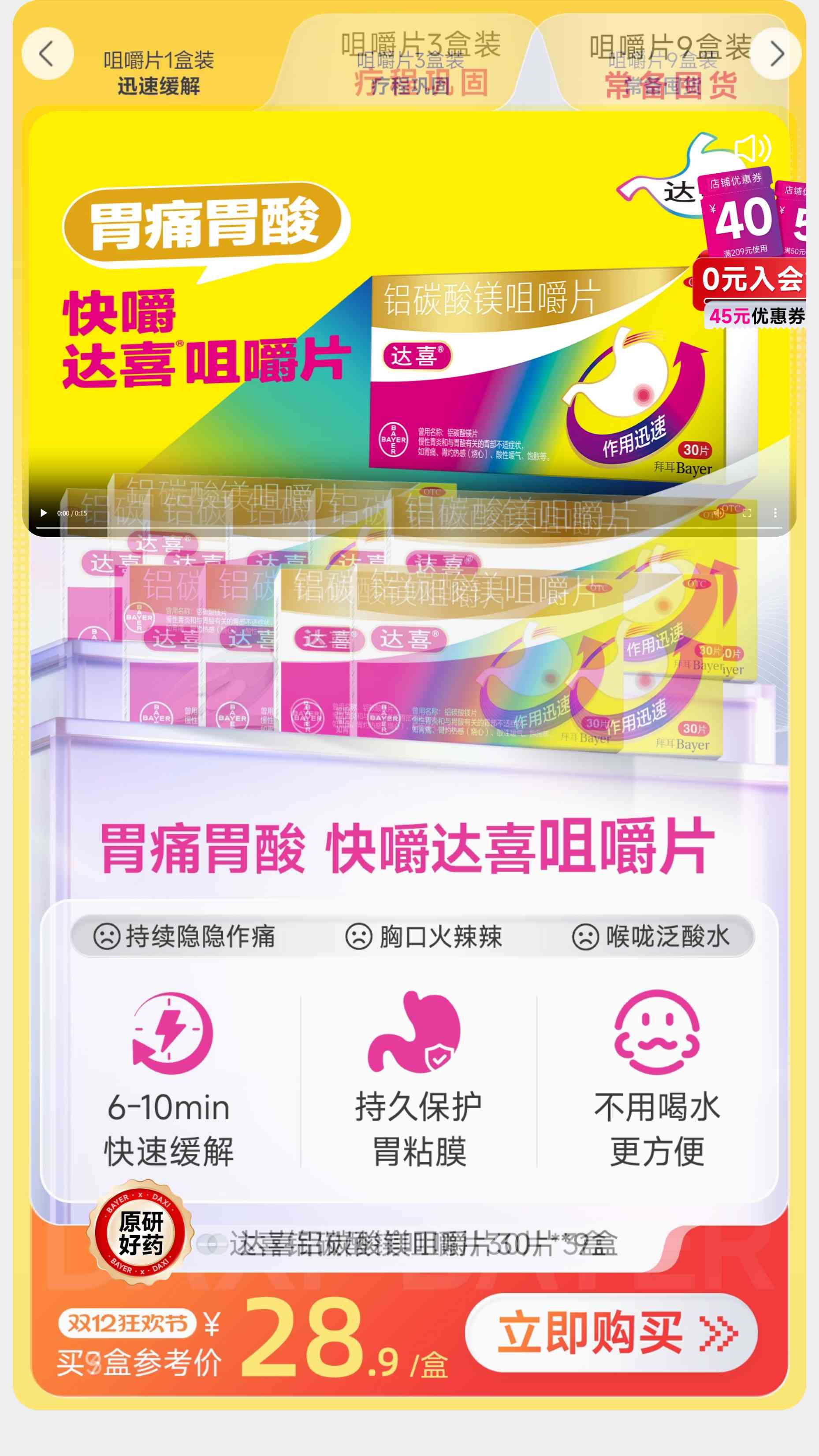Viewport: 819px width, 1456px height.
Task: Join membership via 0元入会 banner
Action: pyautogui.click(x=751, y=279)
